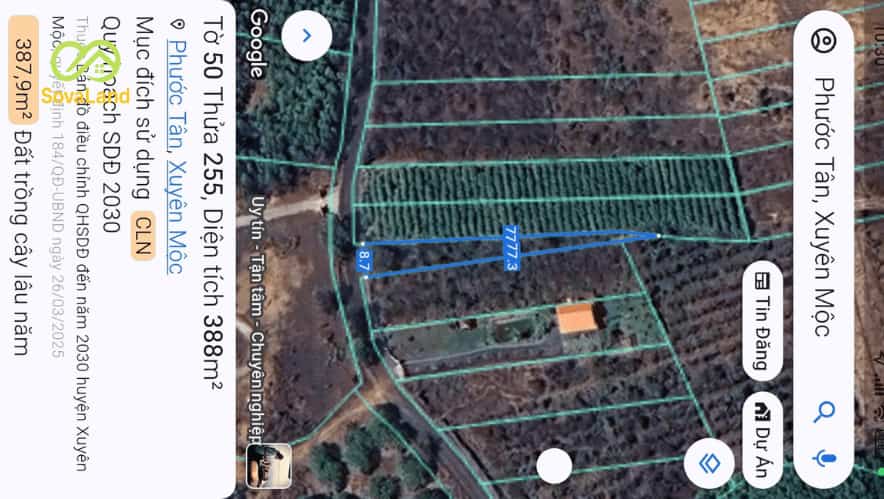This screenshot has width=884, height=499.
Task: Tap the chevron button on the info panel
Action: tap(307, 36)
